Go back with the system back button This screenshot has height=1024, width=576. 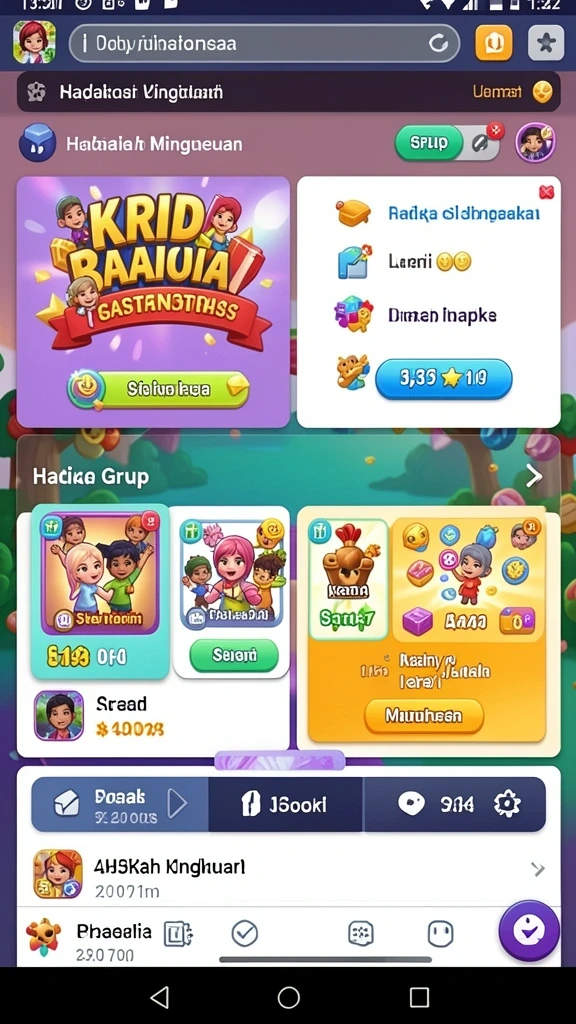click(x=159, y=997)
